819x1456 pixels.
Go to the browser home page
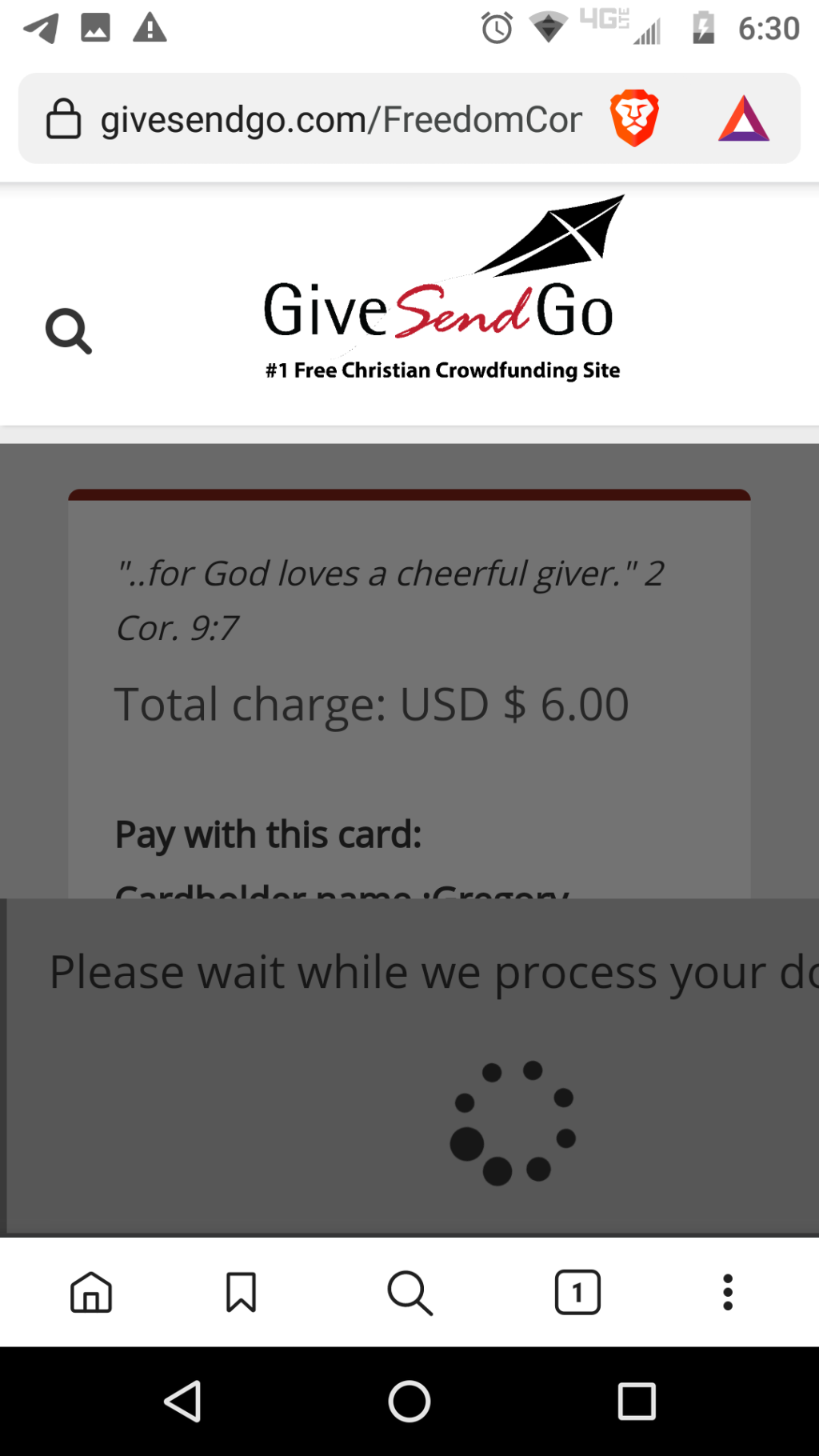point(91,1292)
